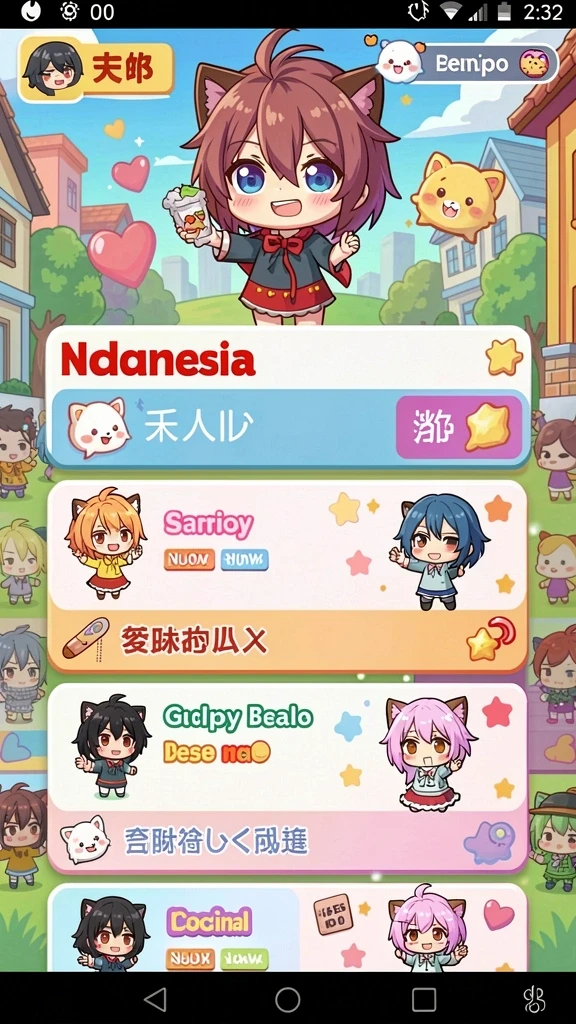This screenshot has width=576, height=1024.
Task: Tap the star icon beside Ndanesia
Action: pos(504,357)
